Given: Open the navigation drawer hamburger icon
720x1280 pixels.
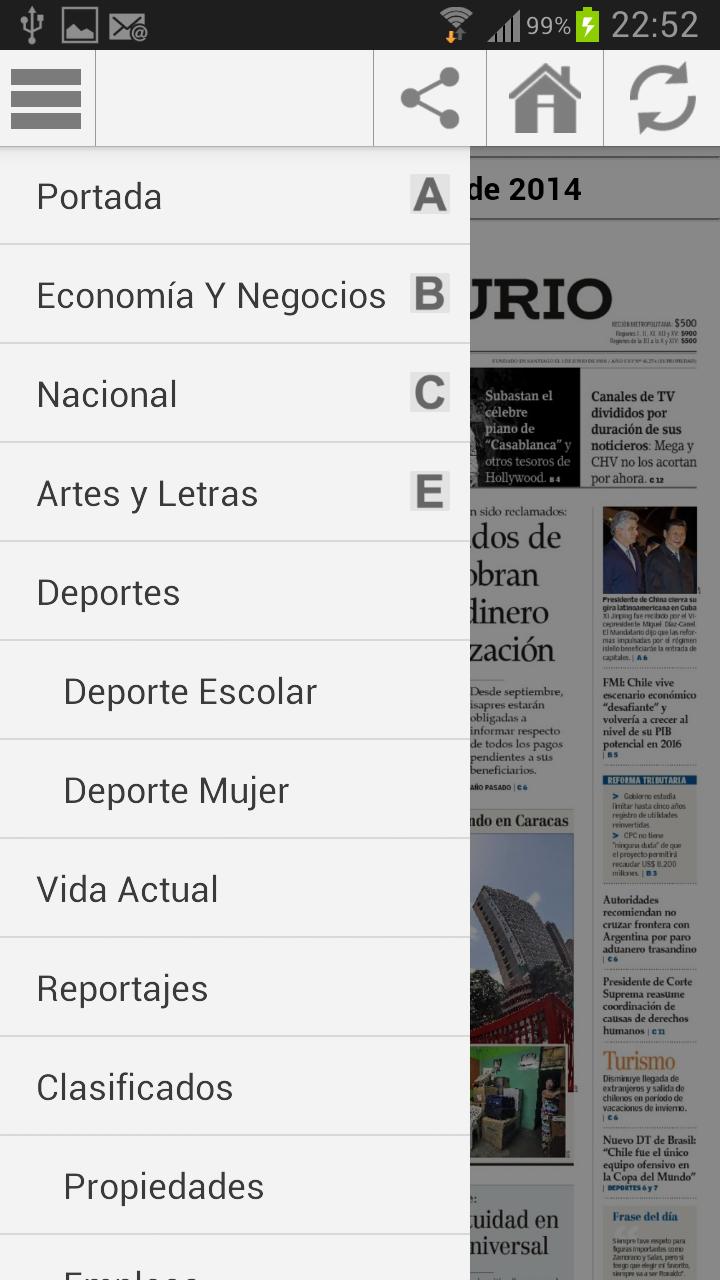Looking at the screenshot, I should (47, 97).
